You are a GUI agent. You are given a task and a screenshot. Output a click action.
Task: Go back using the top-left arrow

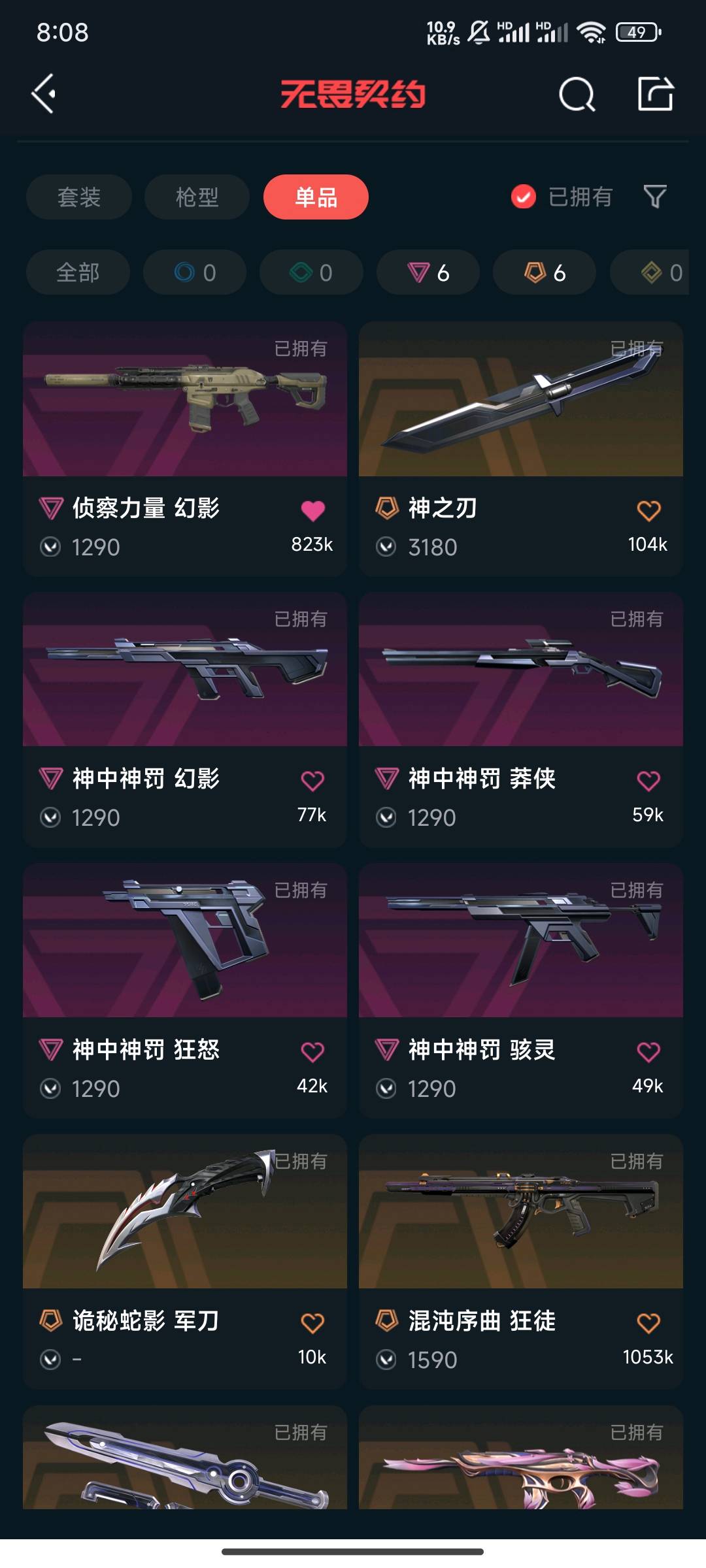[43, 94]
